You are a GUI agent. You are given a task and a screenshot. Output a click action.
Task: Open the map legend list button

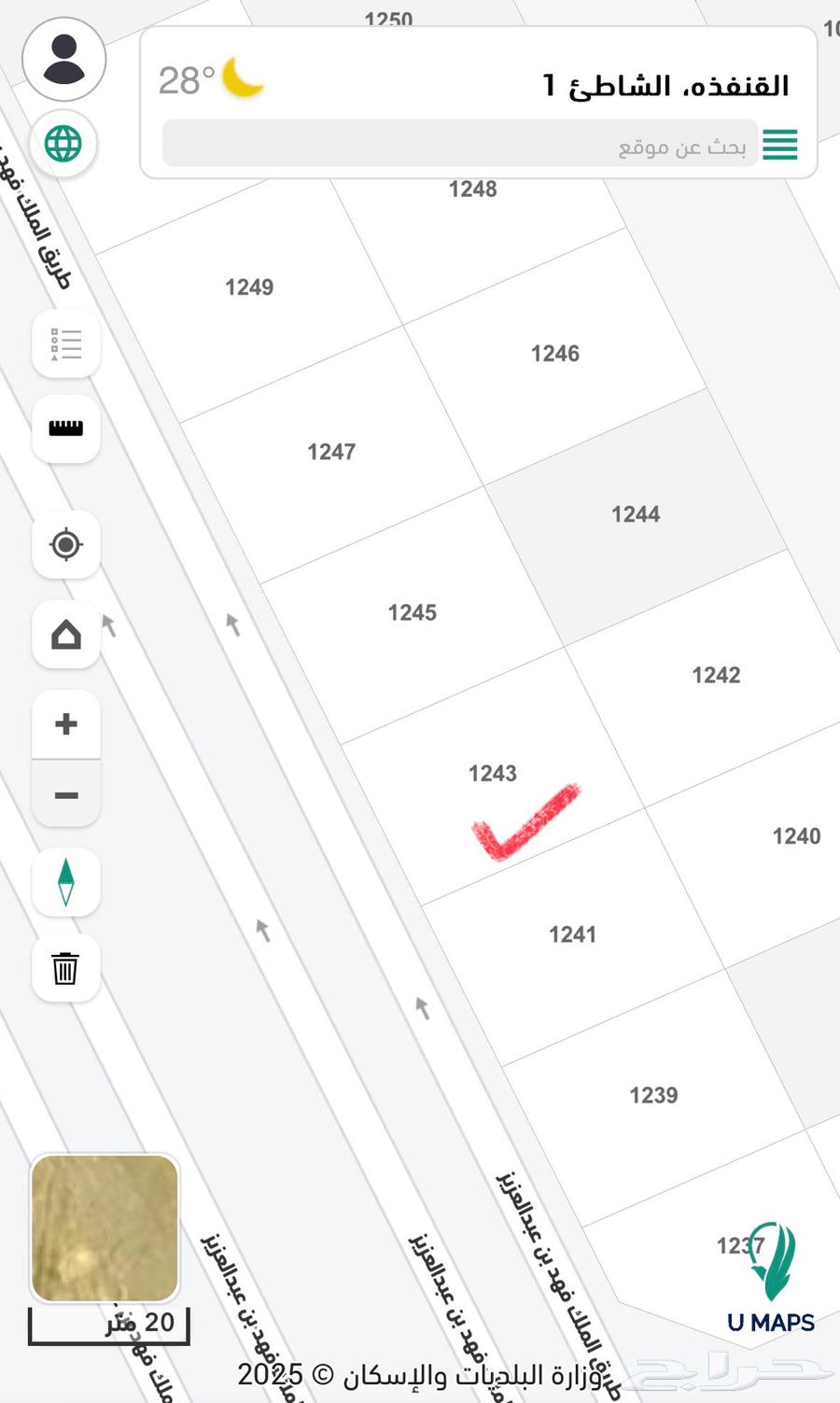click(x=66, y=344)
